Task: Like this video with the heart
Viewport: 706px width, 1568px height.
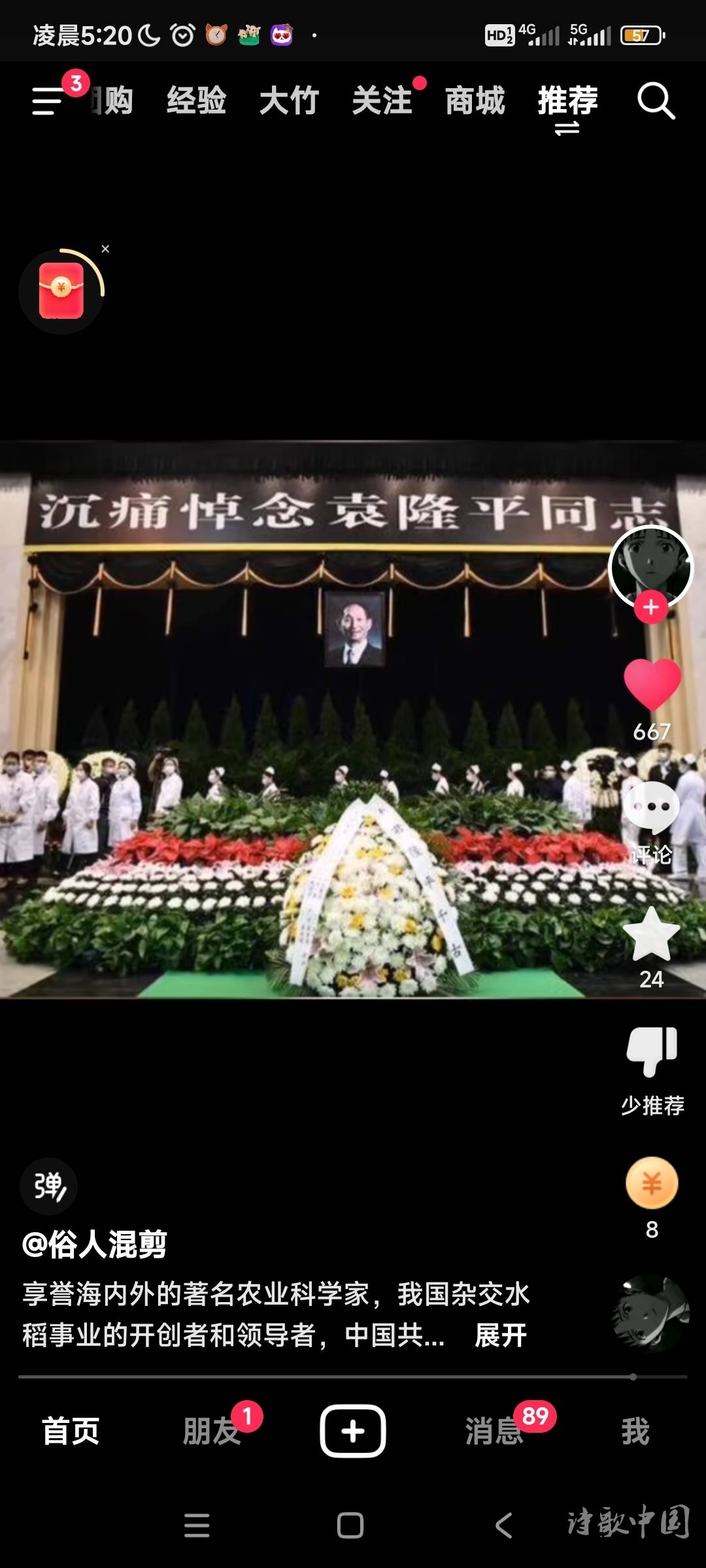Action: [652, 685]
